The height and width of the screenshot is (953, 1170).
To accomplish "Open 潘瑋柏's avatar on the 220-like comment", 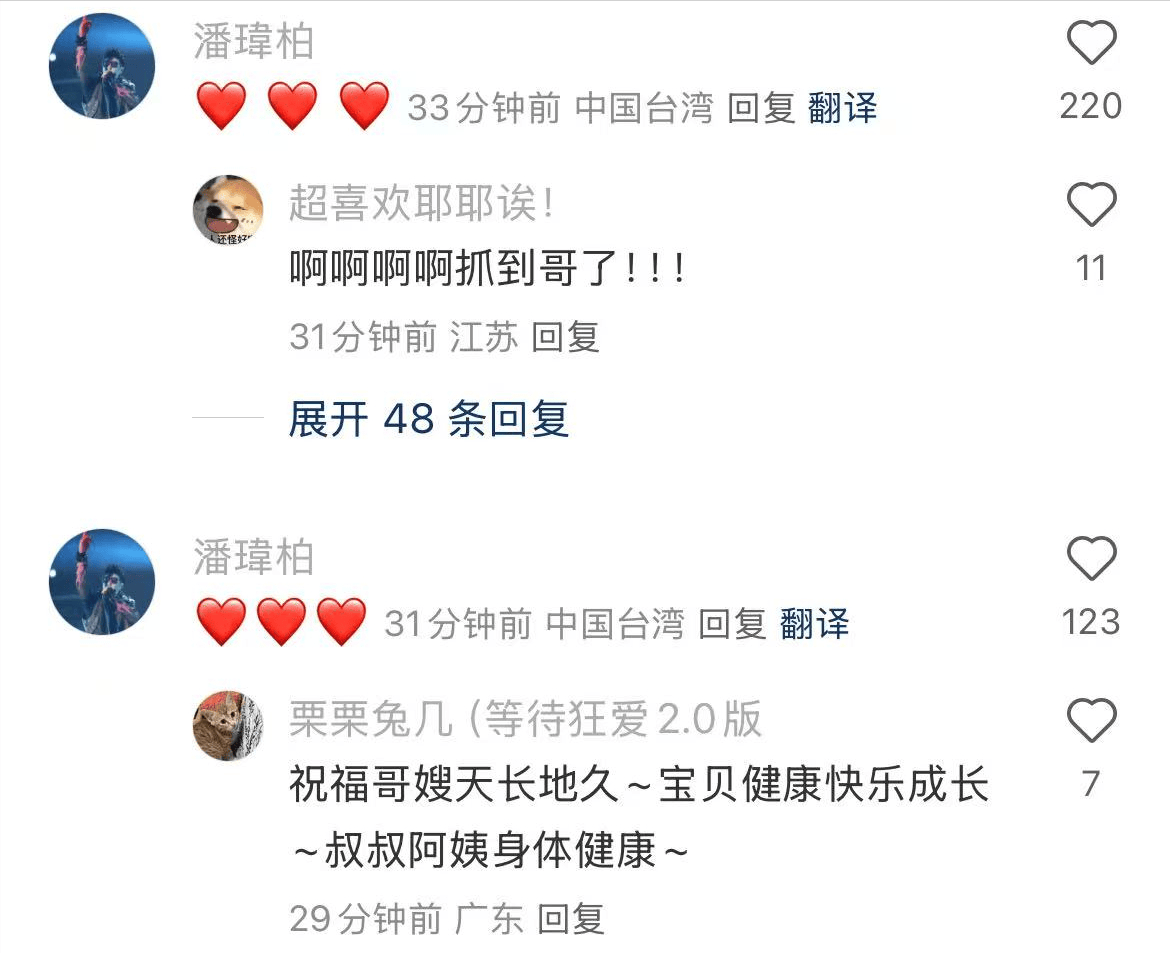I will 101,67.
